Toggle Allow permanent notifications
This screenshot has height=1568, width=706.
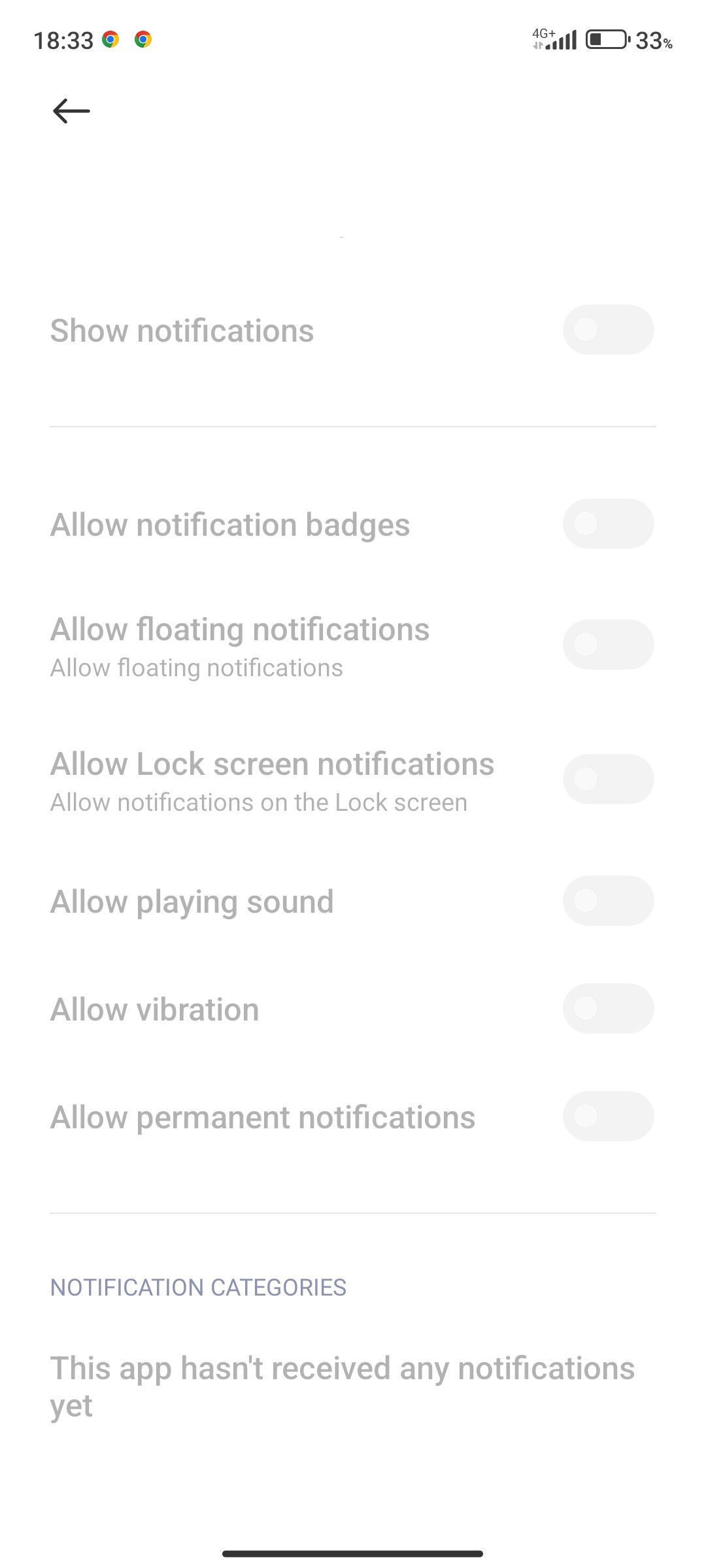coord(608,1117)
